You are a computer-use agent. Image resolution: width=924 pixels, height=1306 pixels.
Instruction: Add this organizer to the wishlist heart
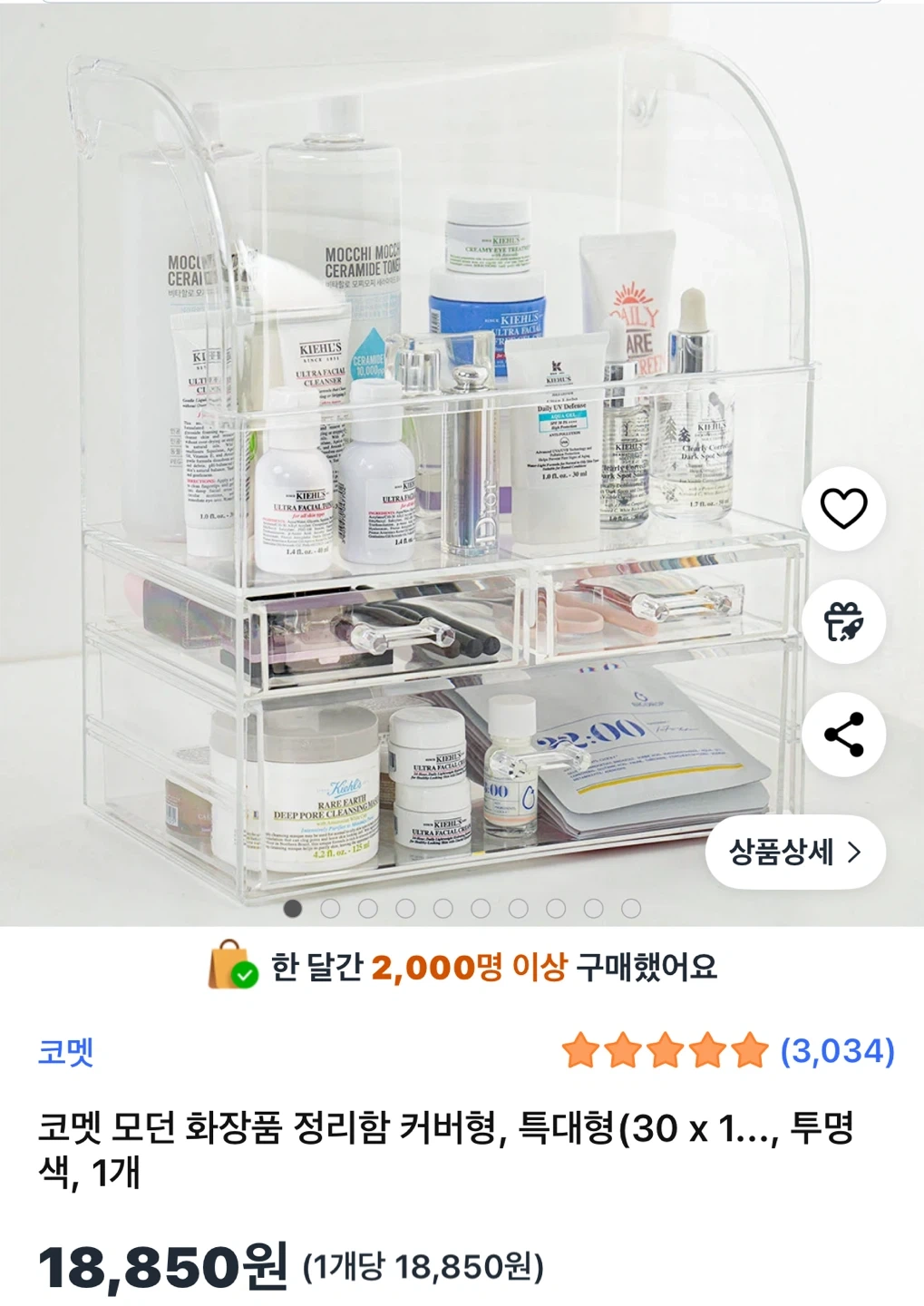click(843, 508)
